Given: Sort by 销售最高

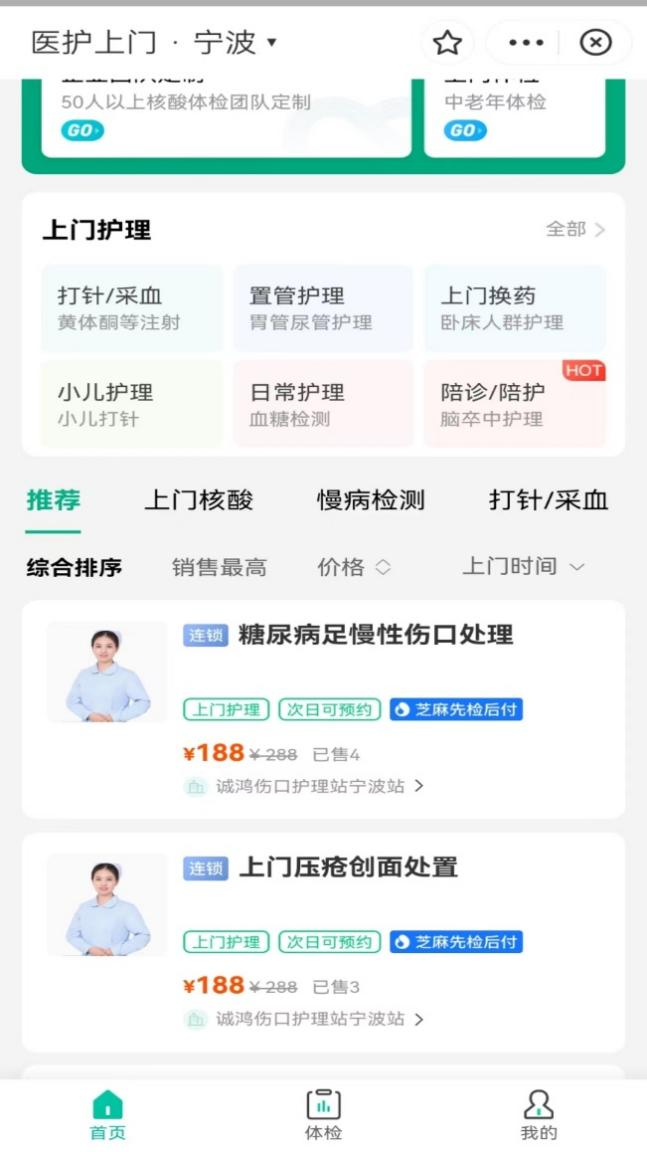Looking at the screenshot, I should pos(219,568).
